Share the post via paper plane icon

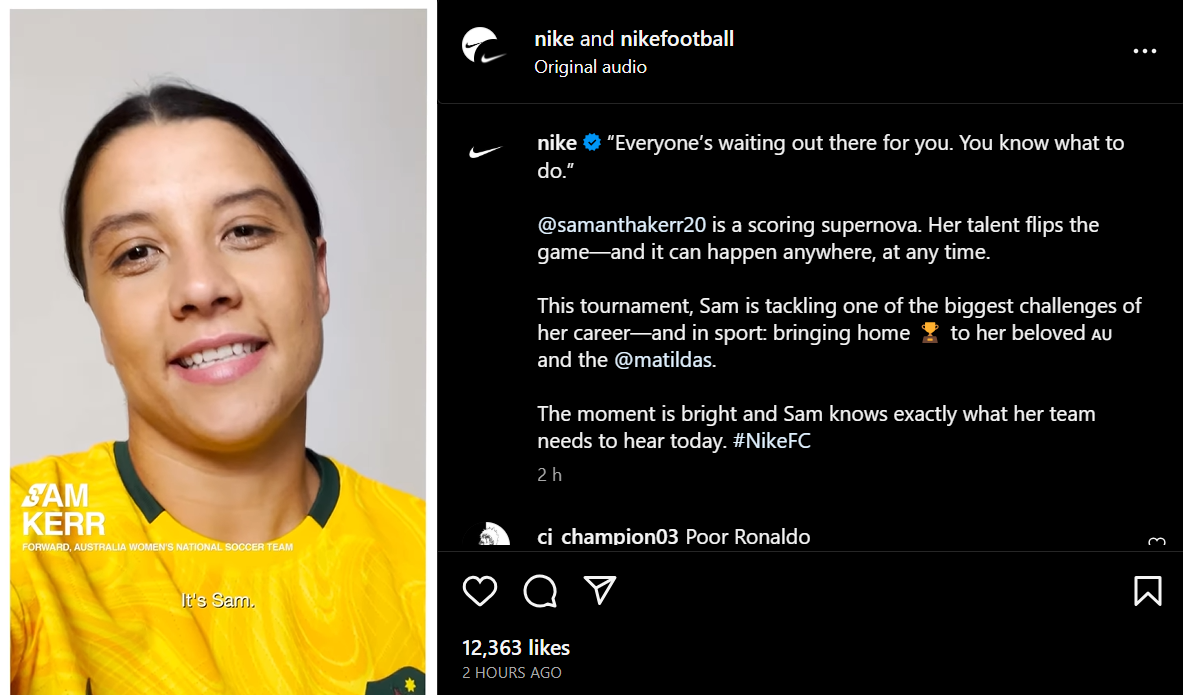coord(599,590)
